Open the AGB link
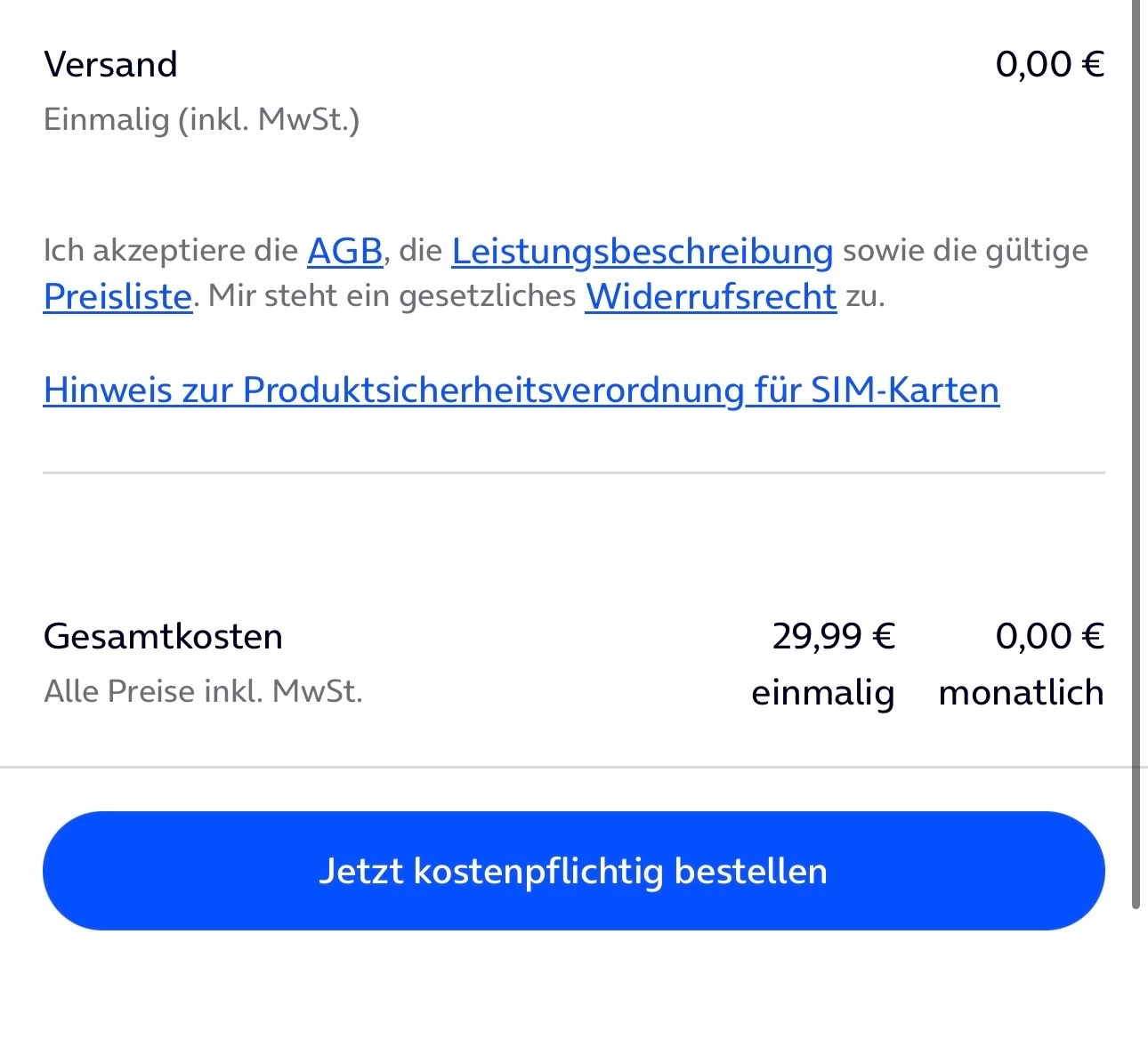1148x1063 pixels. tap(344, 252)
